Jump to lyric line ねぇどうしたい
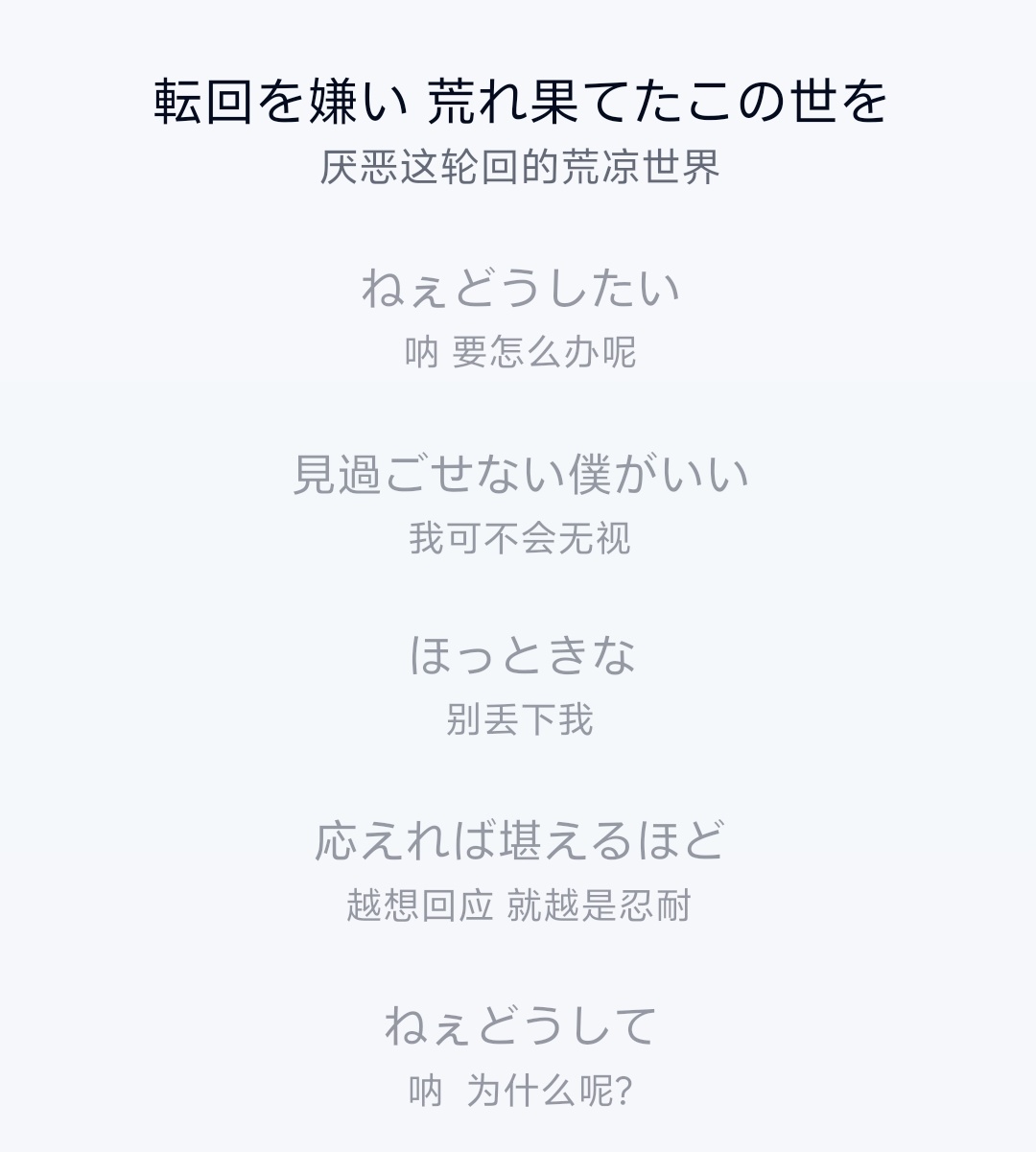The height and width of the screenshot is (1152, 1036). (520, 289)
